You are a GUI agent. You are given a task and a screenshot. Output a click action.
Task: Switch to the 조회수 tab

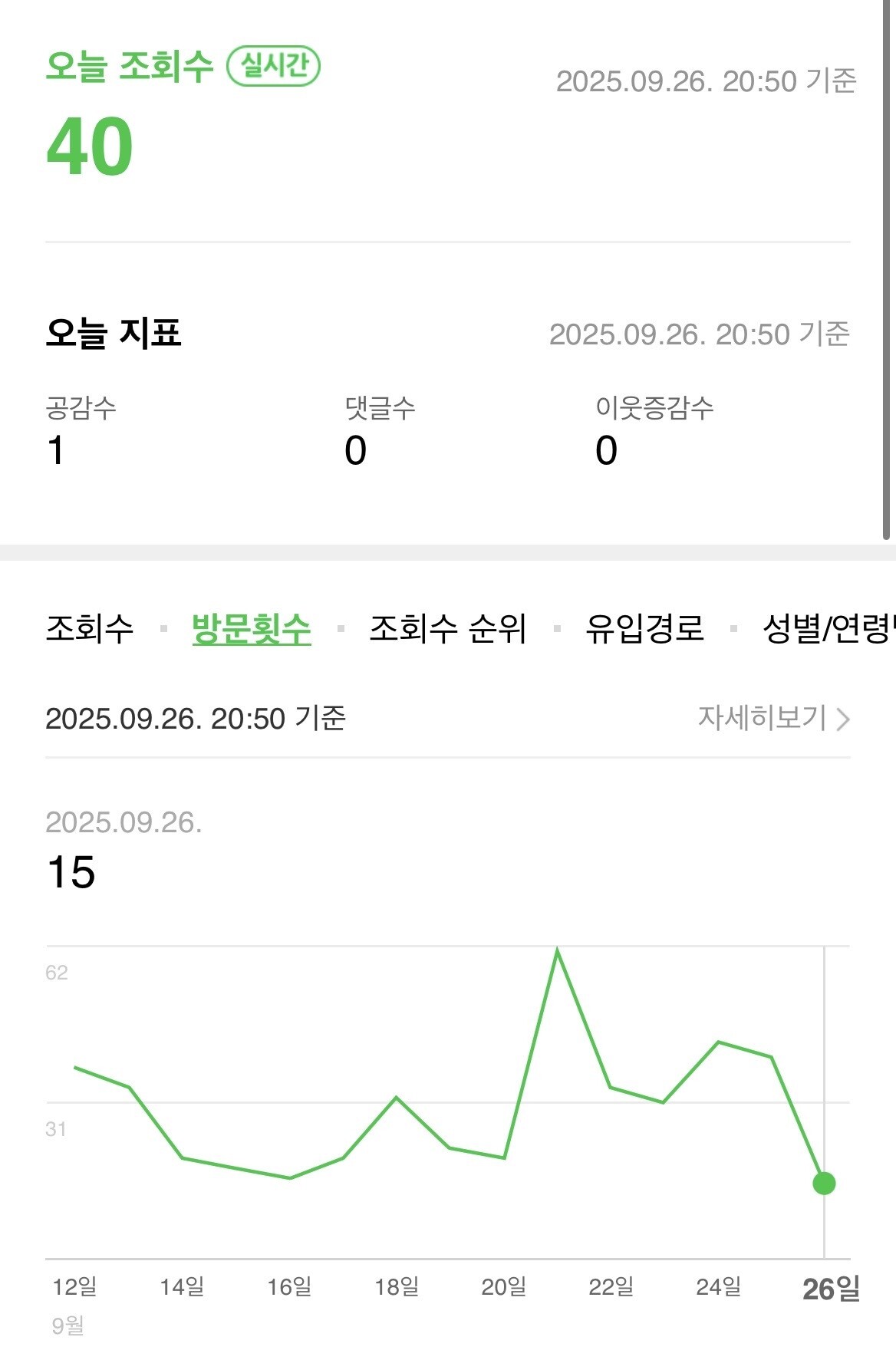coord(90,629)
